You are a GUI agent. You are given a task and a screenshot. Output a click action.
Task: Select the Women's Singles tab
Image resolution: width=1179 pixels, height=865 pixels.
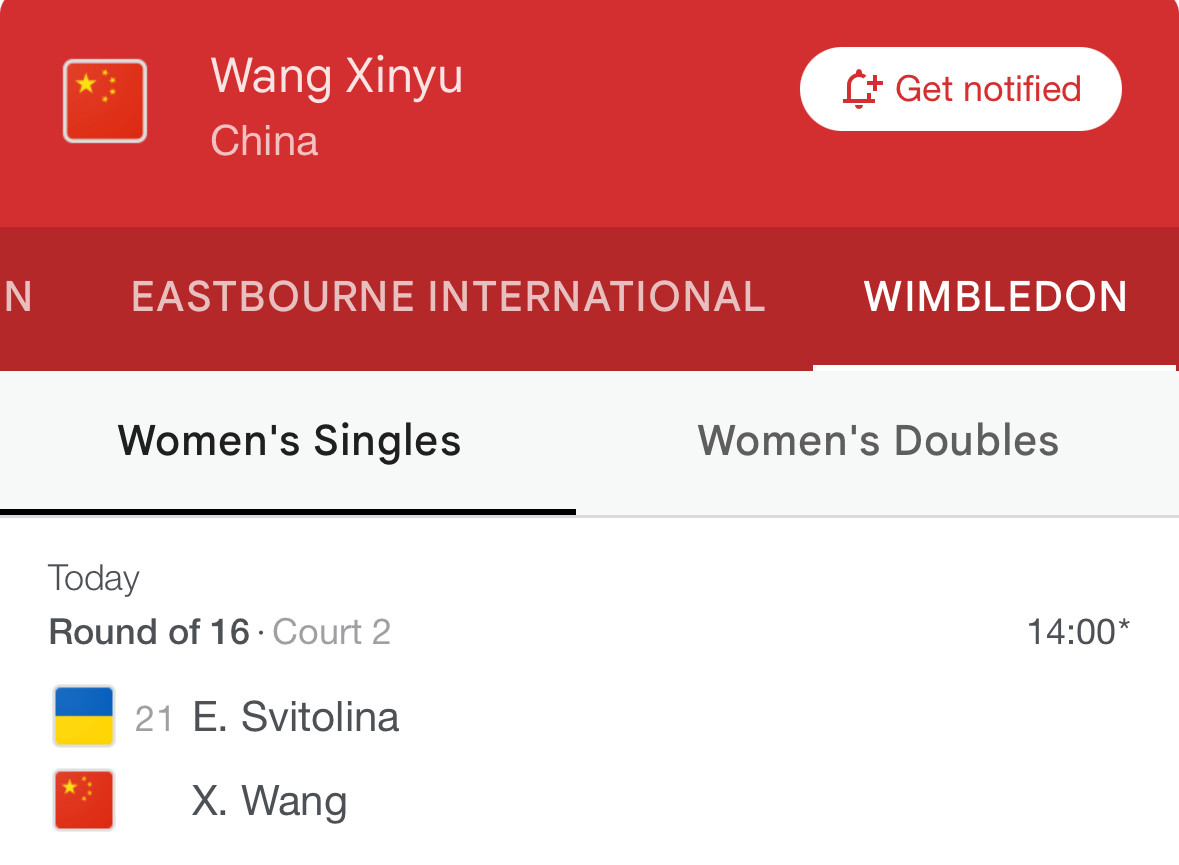pyautogui.click(x=289, y=441)
